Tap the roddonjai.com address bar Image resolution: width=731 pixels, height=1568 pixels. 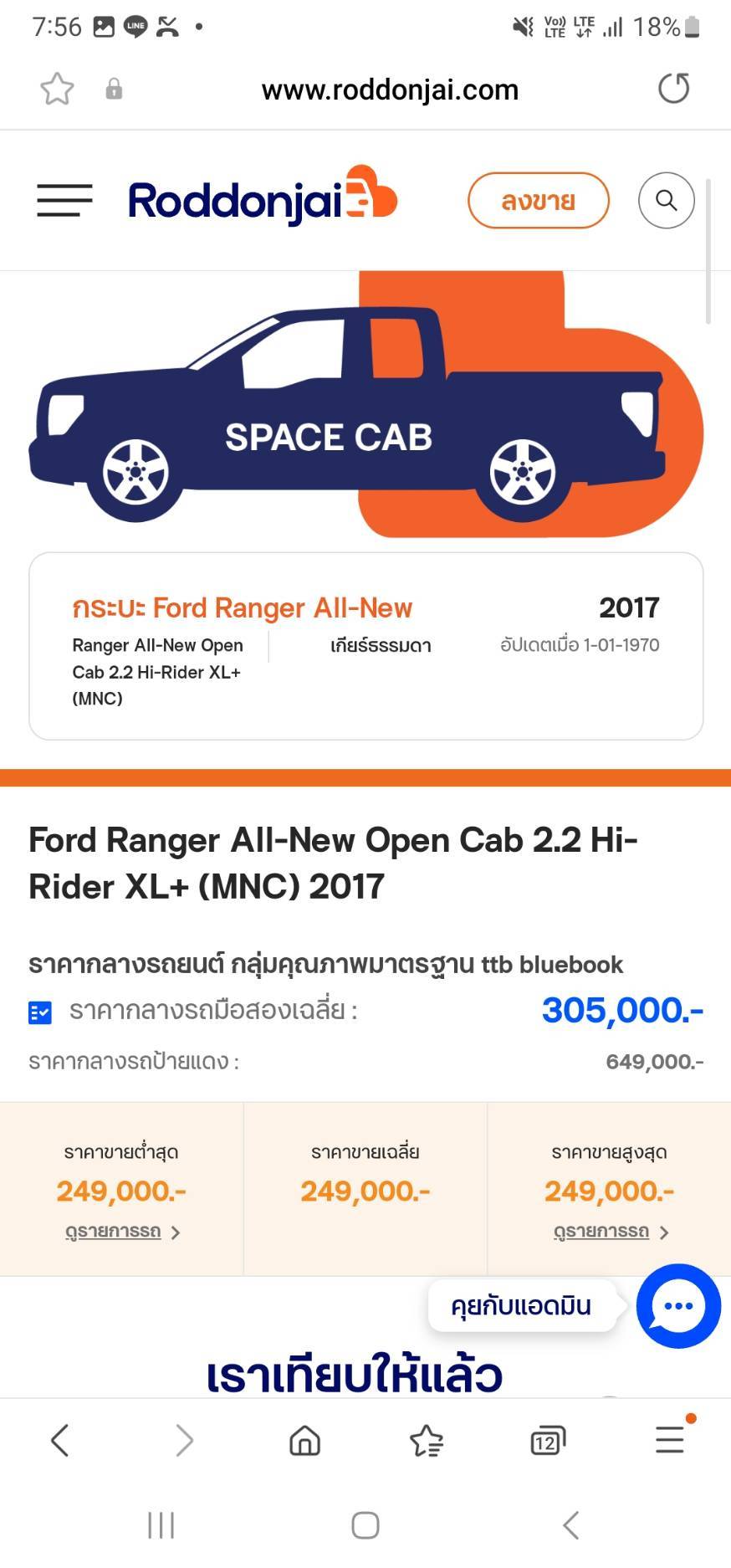click(390, 90)
